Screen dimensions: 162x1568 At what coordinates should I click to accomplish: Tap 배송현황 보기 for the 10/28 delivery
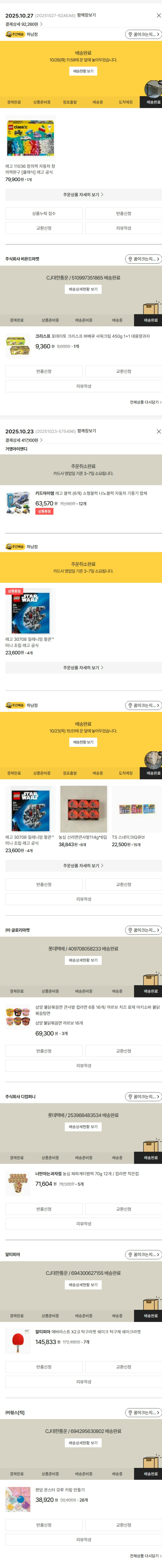coord(83,71)
